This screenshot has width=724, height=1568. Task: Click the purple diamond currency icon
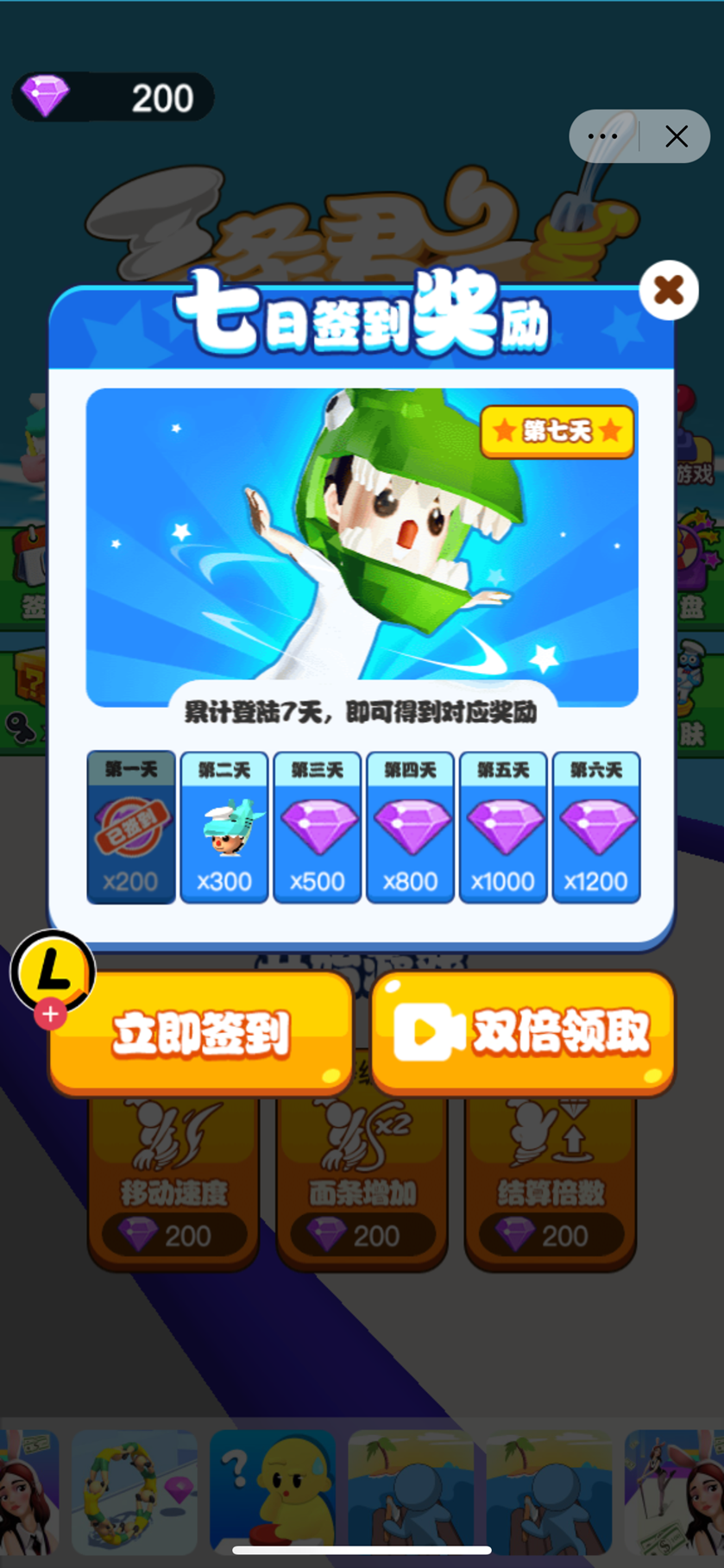(x=45, y=95)
